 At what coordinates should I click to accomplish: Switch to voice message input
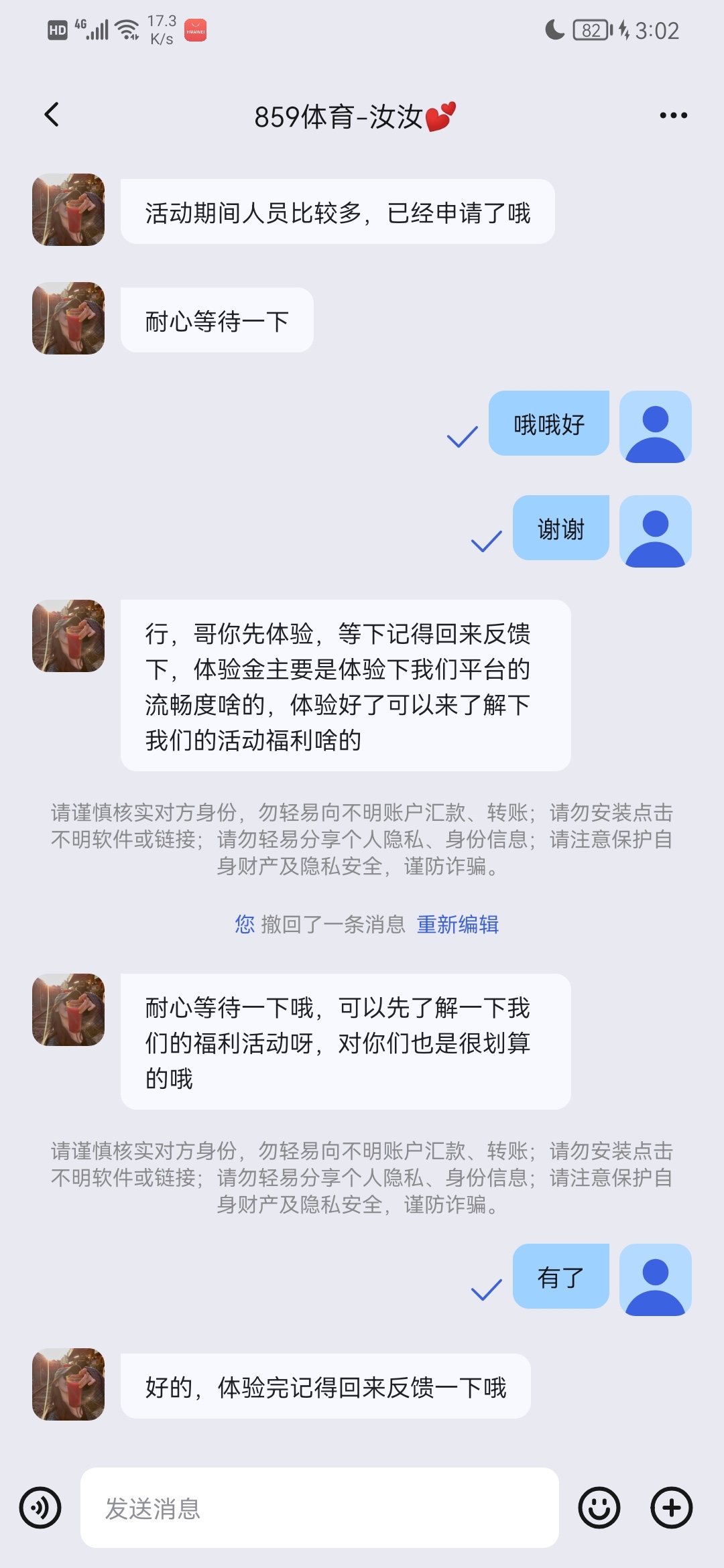pyautogui.click(x=40, y=1508)
